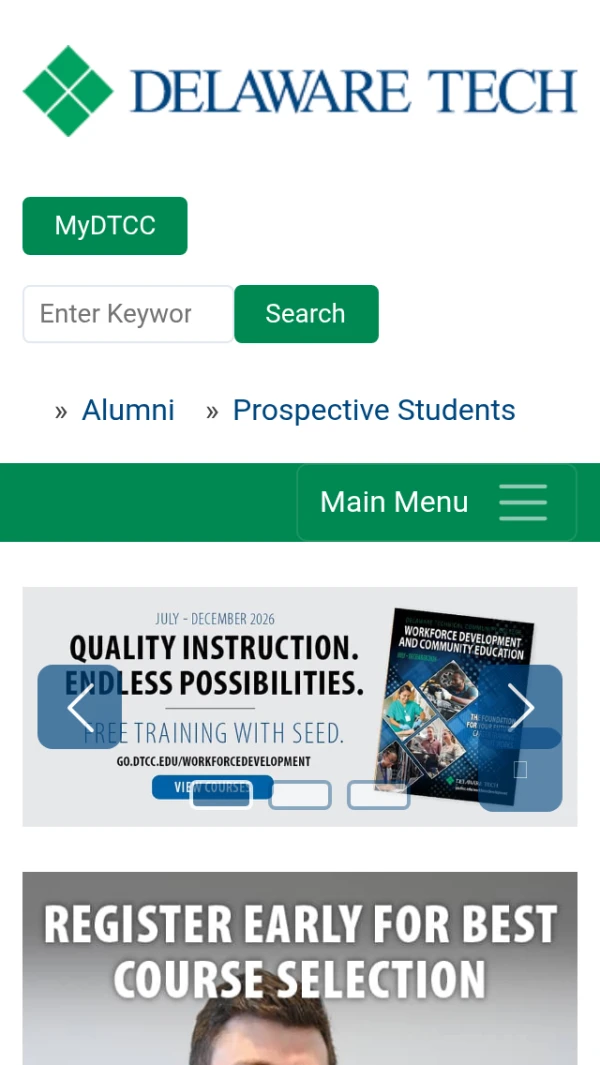This screenshot has height=1065, width=600.
Task: Select the second carousel slide indicator
Action: [300, 795]
